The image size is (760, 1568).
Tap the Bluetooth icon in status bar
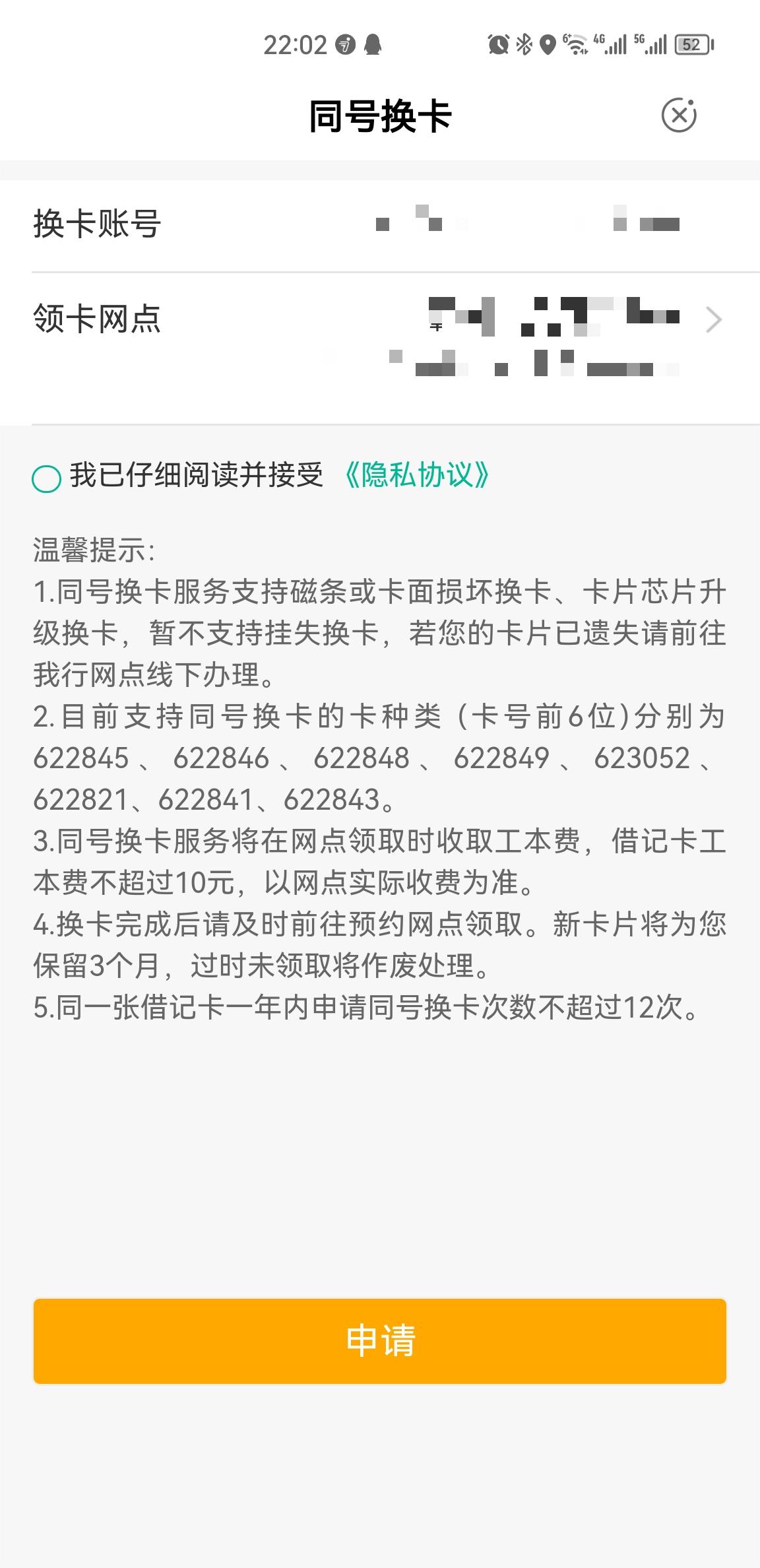point(523,45)
